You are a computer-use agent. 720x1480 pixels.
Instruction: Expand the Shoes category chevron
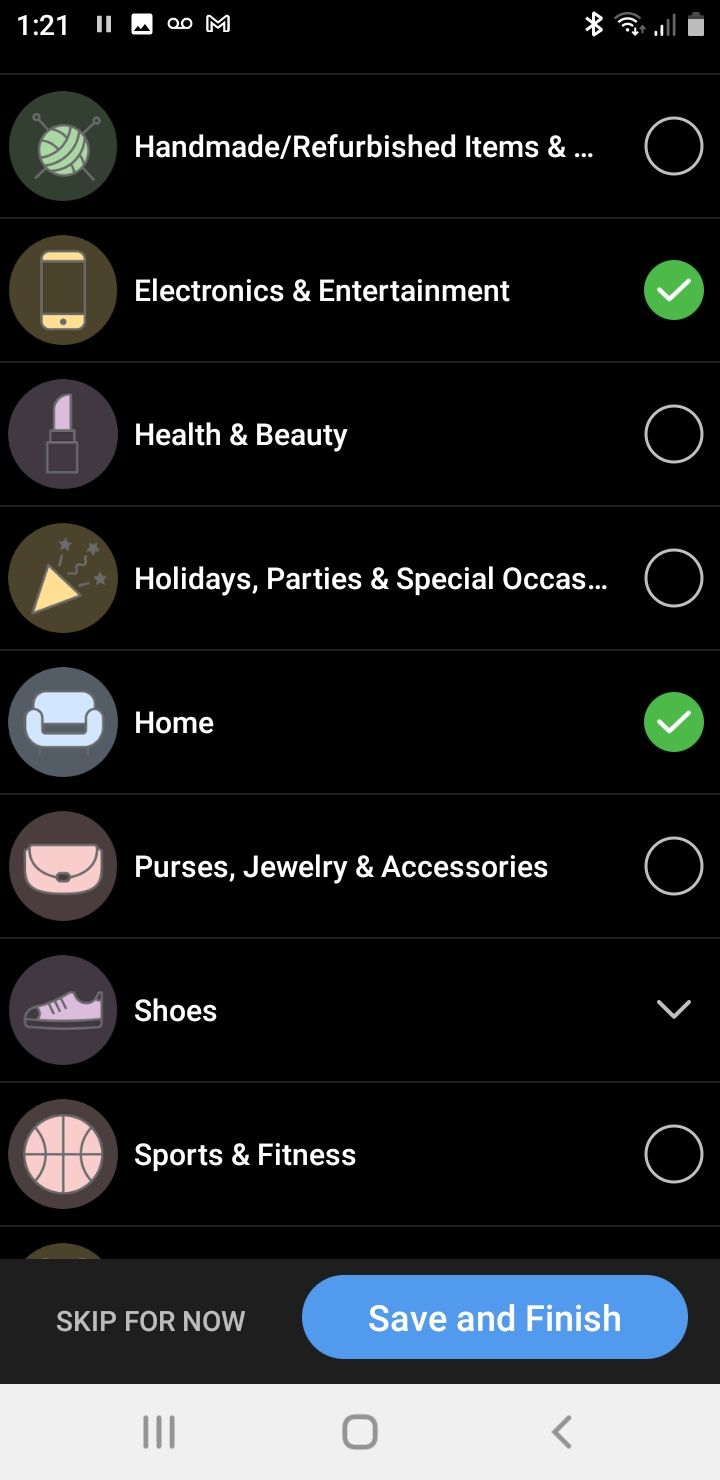673,1010
